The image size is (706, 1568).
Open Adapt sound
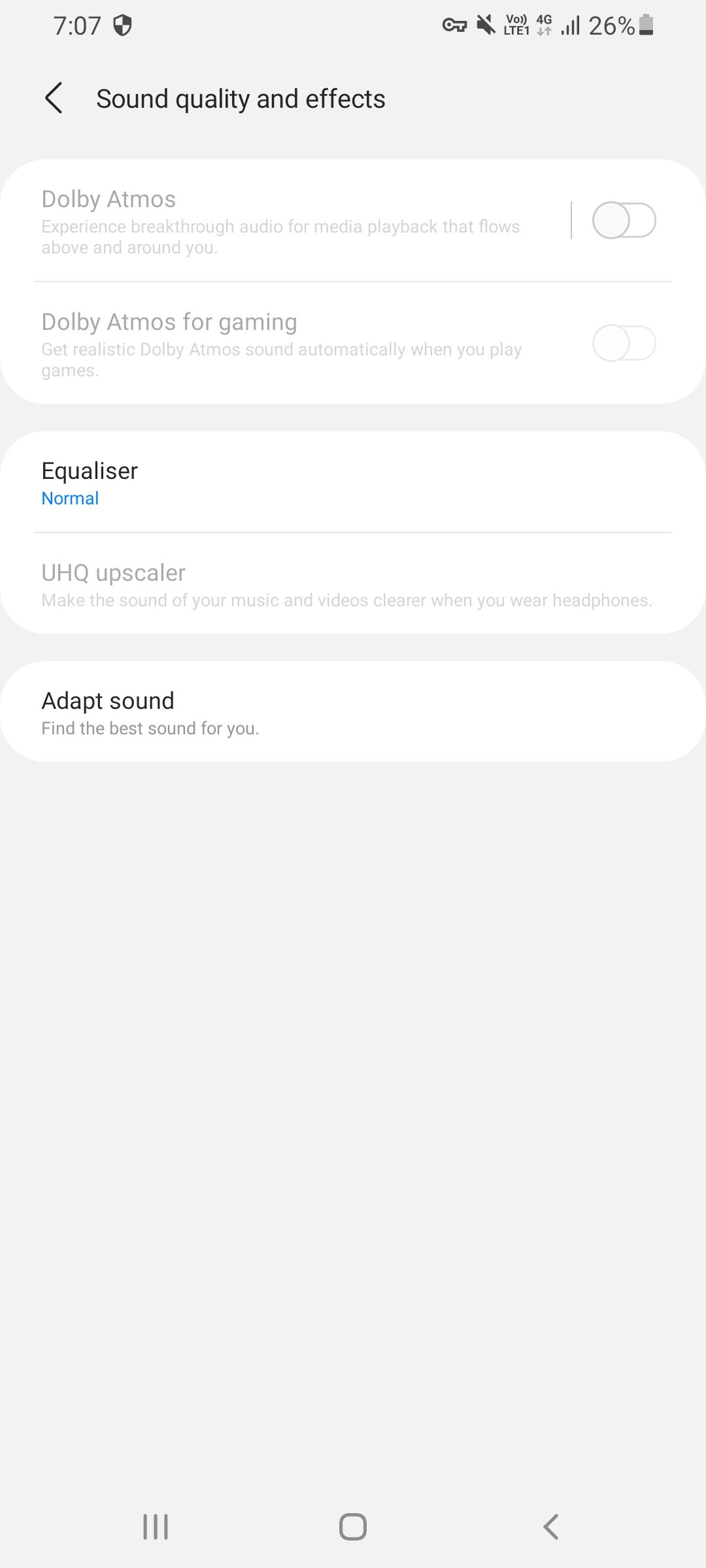(353, 712)
